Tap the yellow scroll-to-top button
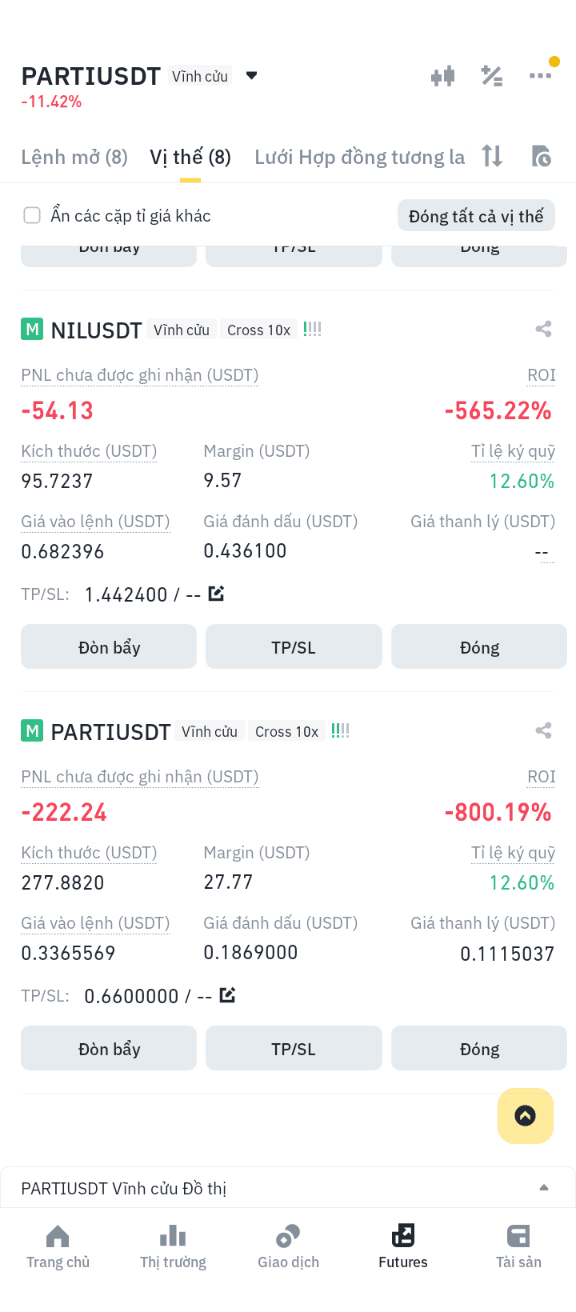The image size is (576, 1312). click(x=525, y=1116)
